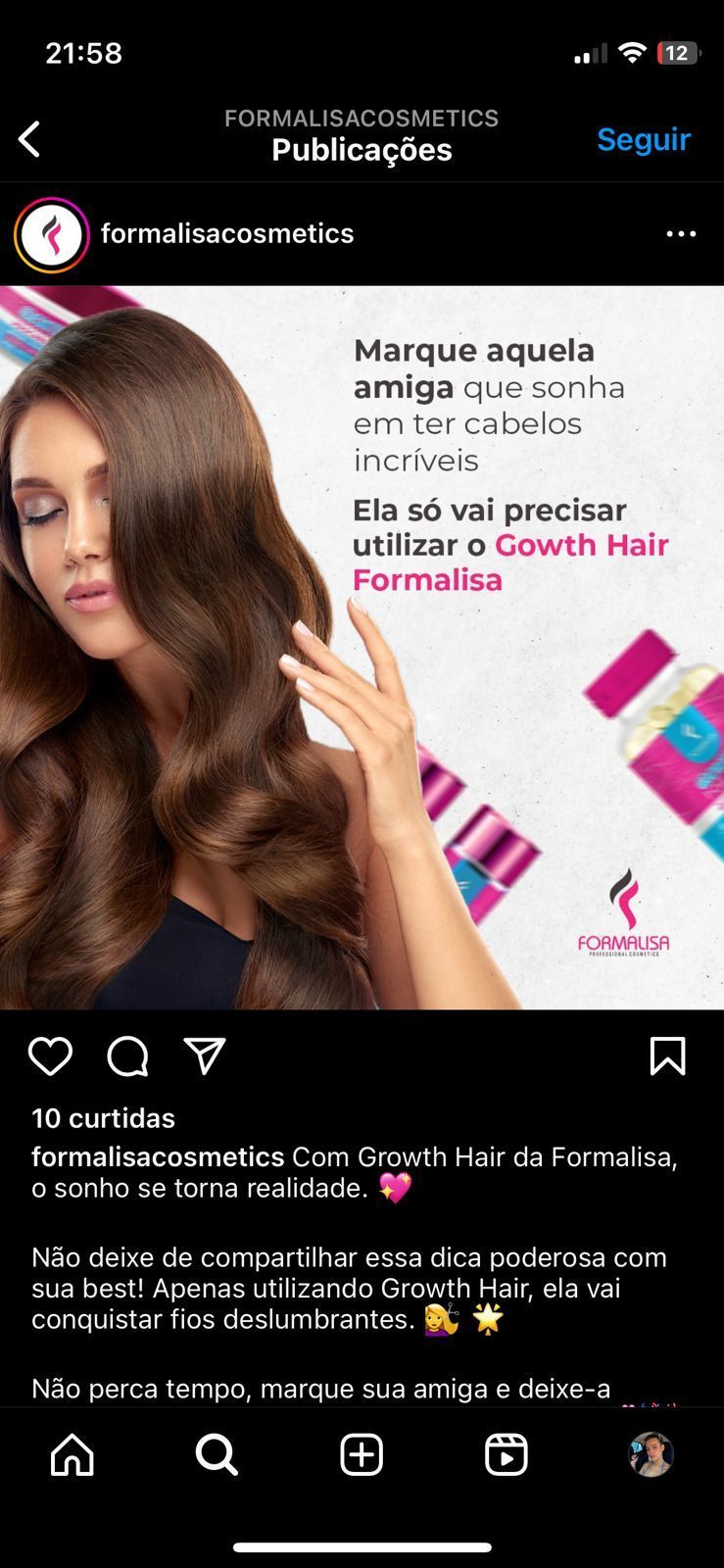This screenshot has width=724, height=1568.
Task: Open the Search tab
Action: click(217, 1455)
